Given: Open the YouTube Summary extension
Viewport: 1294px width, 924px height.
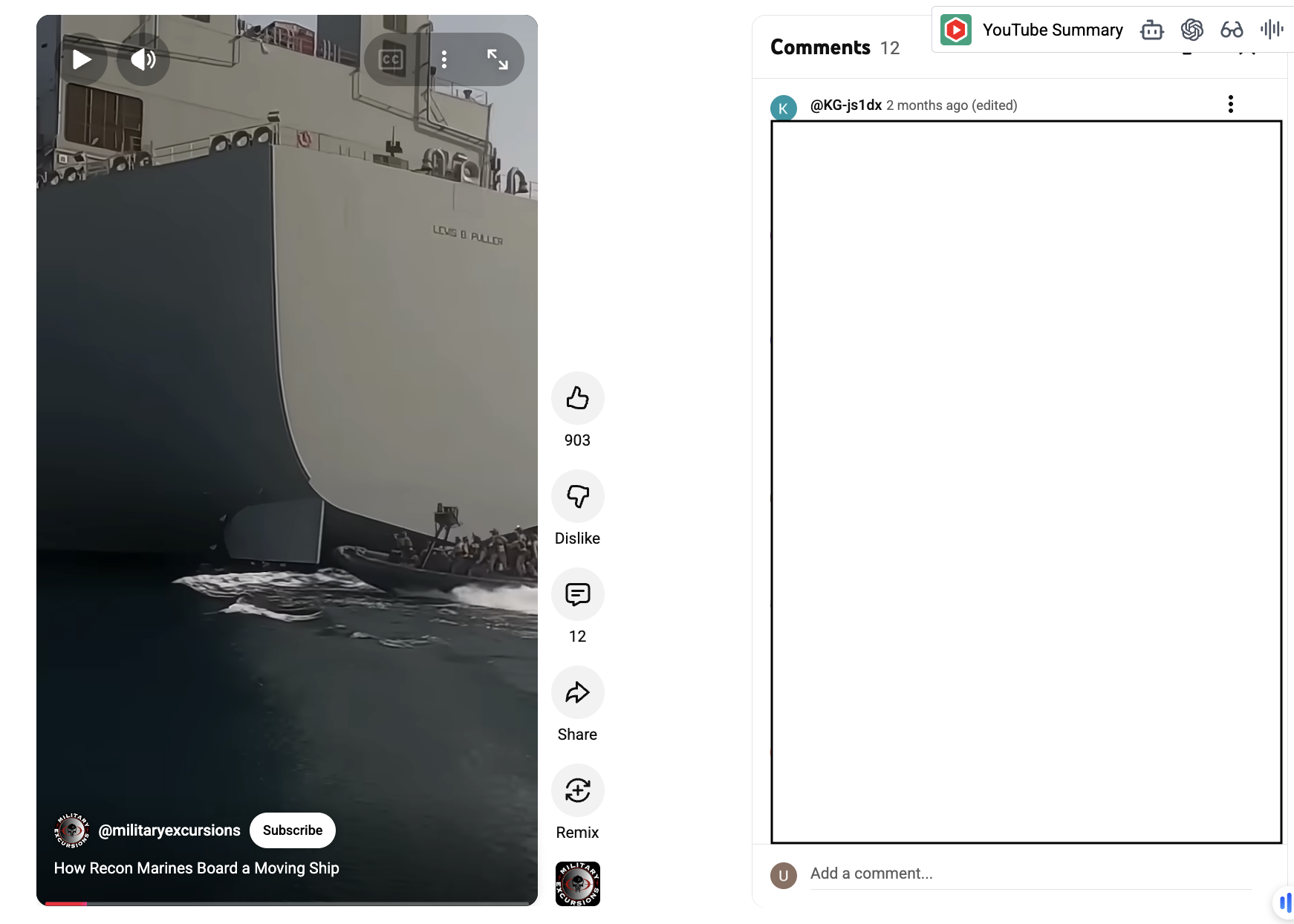Looking at the screenshot, I should (x=1033, y=30).
